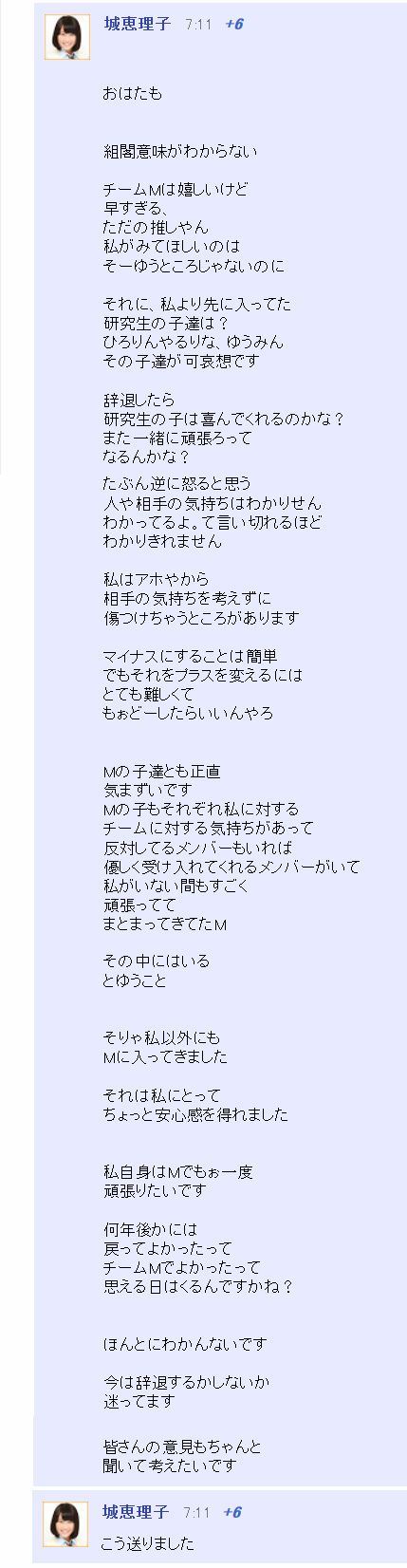
Task: Tap the profile photo beside the こう送りました comment
Action: [x=67, y=1524]
